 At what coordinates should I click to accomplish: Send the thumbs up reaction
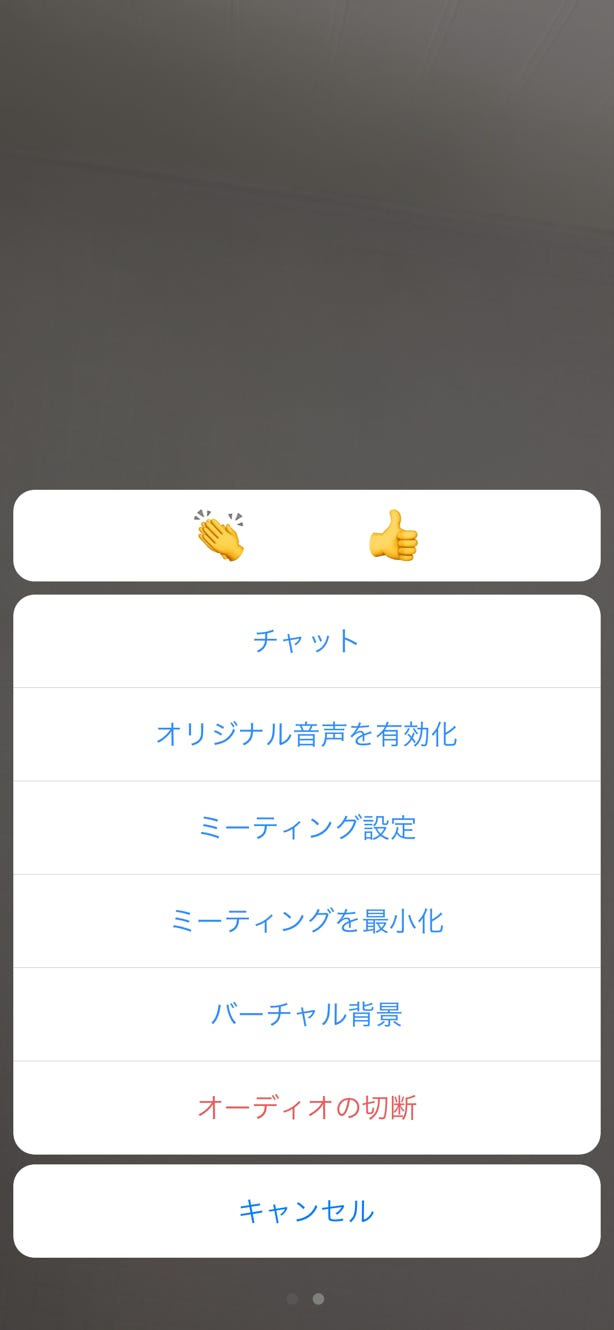pyautogui.click(x=393, y=536)
